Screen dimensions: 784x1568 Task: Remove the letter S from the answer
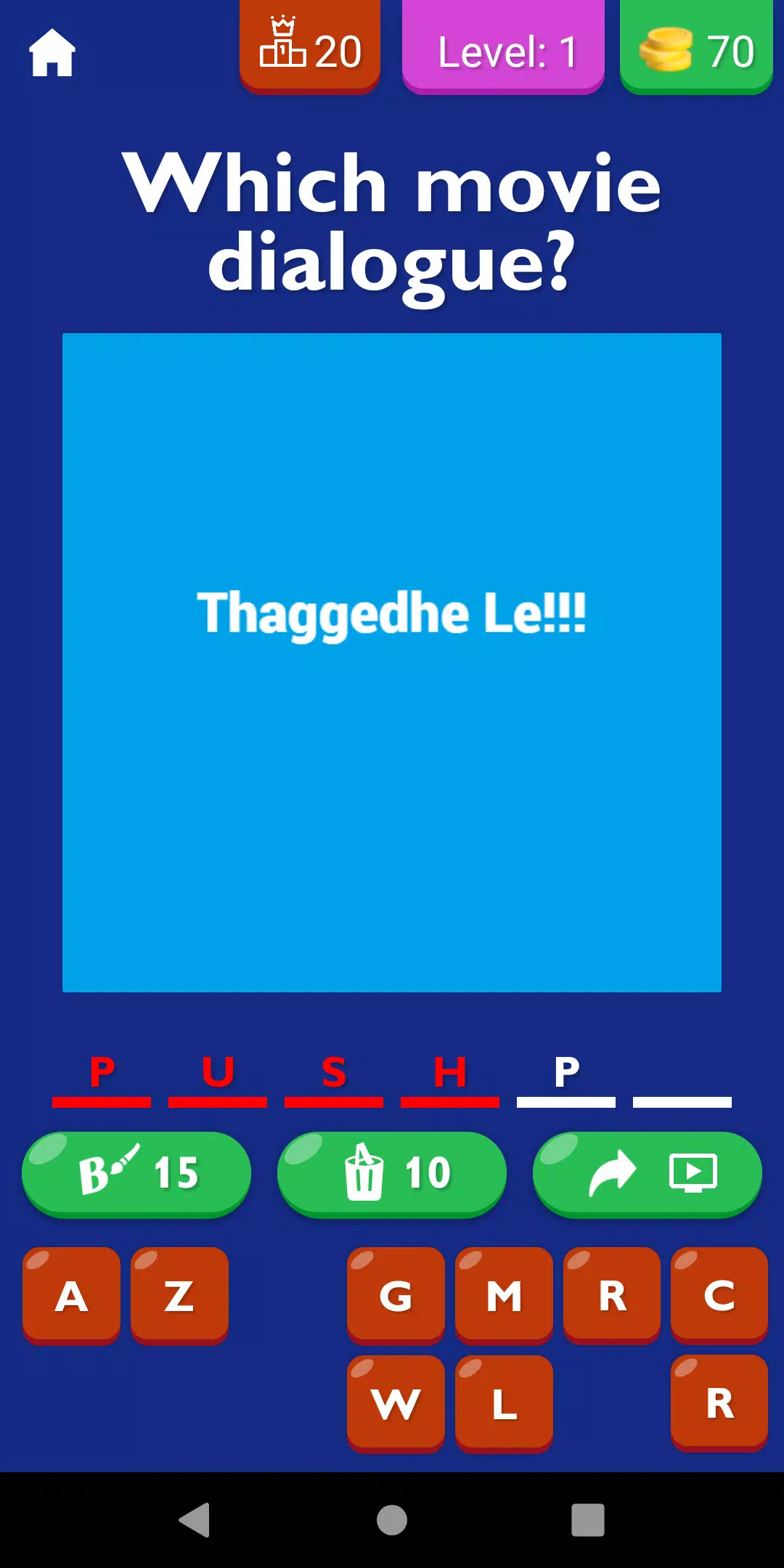[334, 1074]
